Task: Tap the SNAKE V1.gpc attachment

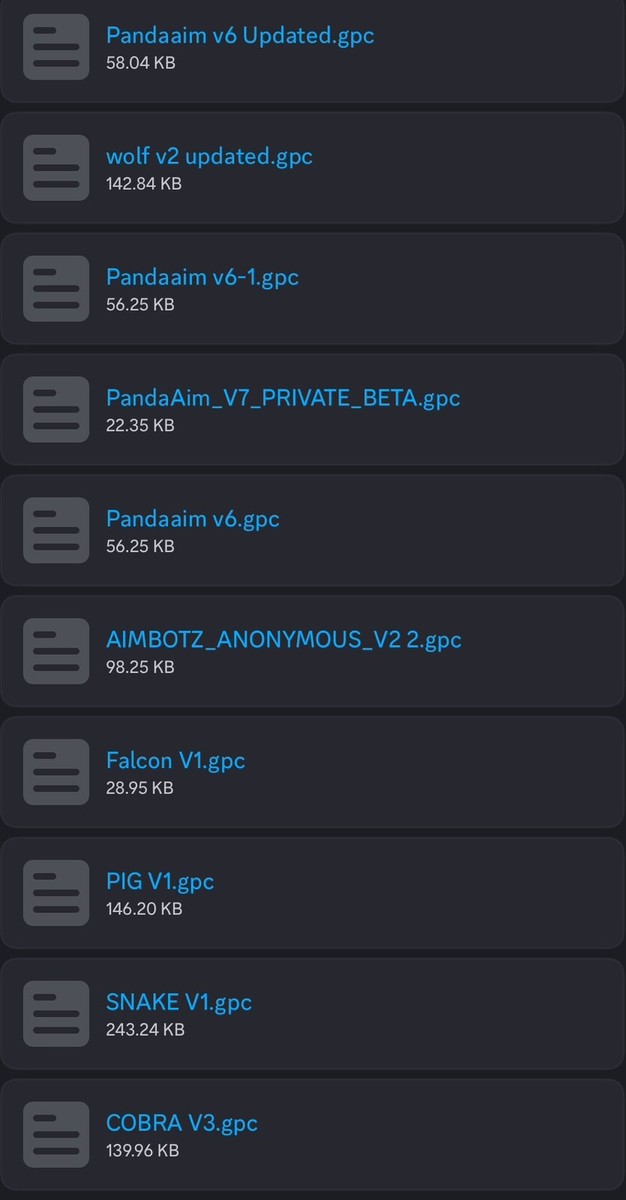Action: [x=179, y=1002]
